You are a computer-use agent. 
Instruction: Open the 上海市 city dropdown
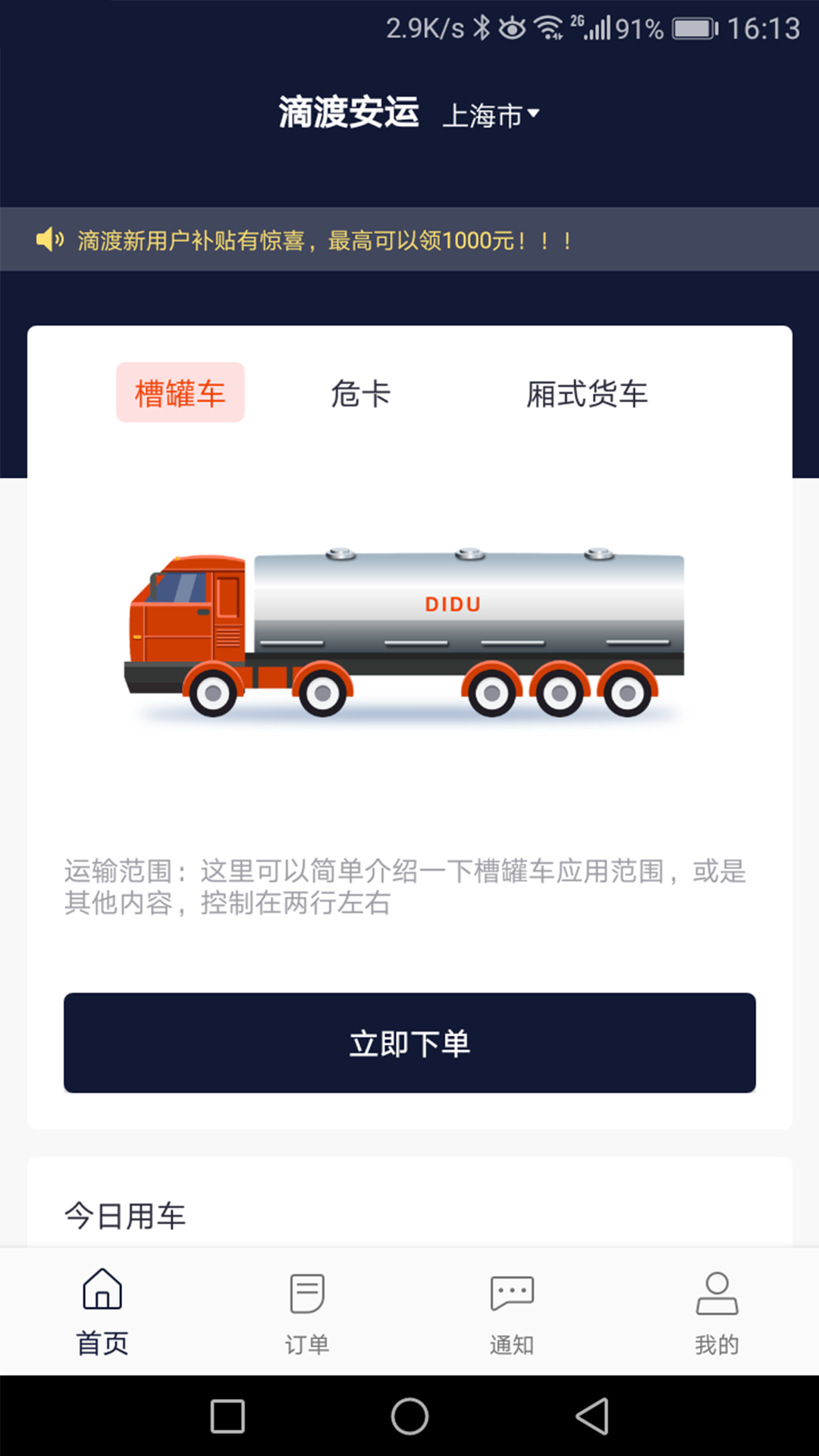pos(491,115)
